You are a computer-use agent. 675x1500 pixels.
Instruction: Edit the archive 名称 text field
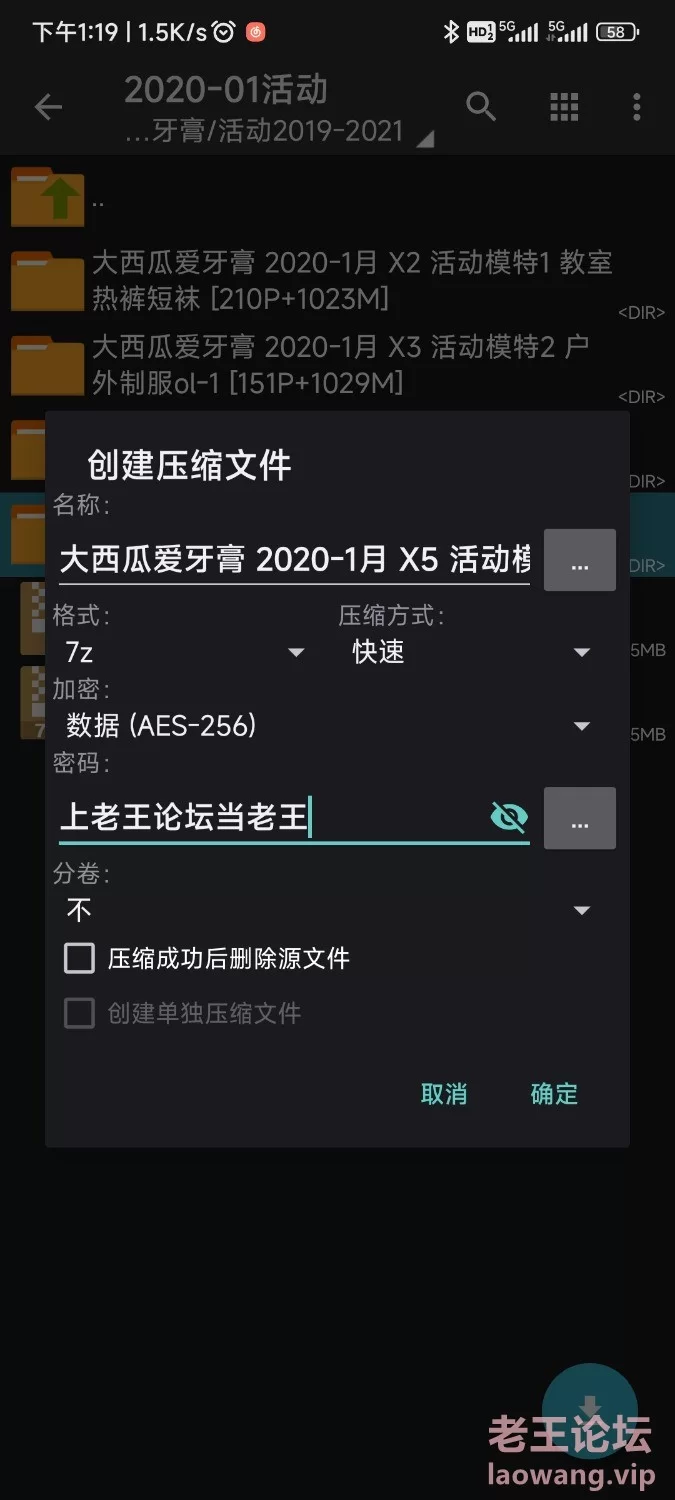294,560
